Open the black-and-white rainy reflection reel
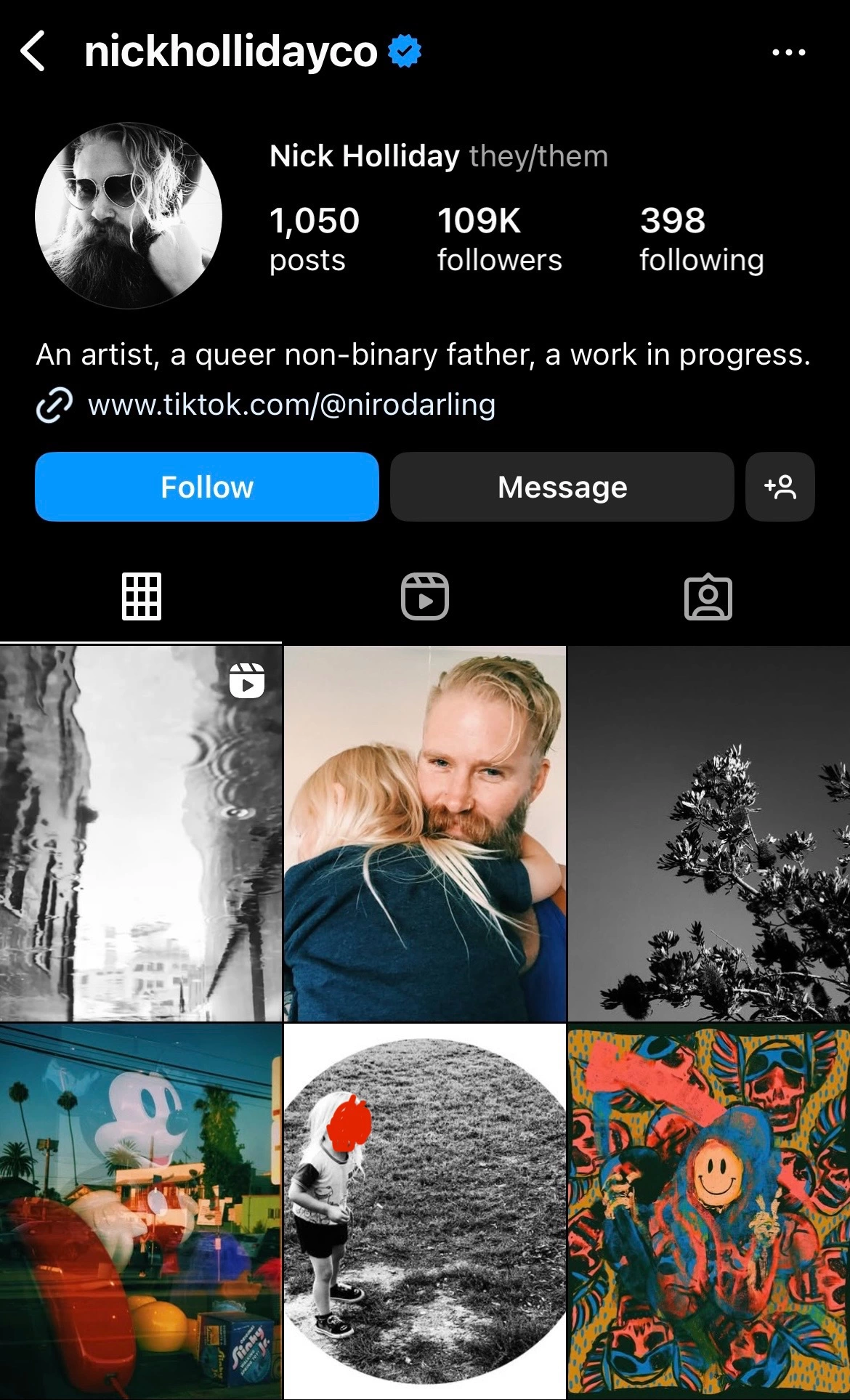The height and width of the screenshot is (1400, 850). [141, 833]
